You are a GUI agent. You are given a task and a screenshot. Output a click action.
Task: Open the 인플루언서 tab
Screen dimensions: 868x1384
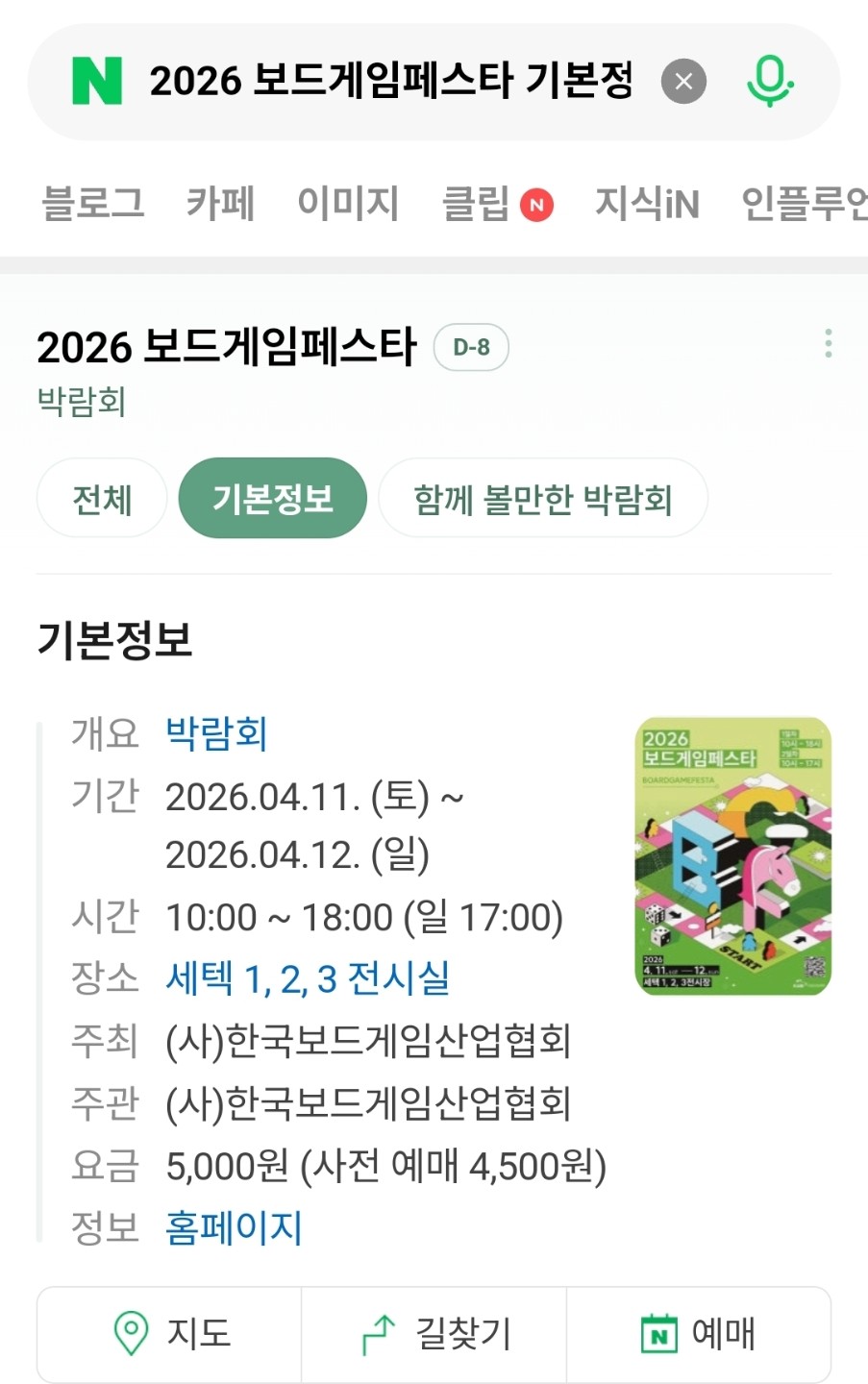[805, 203]
